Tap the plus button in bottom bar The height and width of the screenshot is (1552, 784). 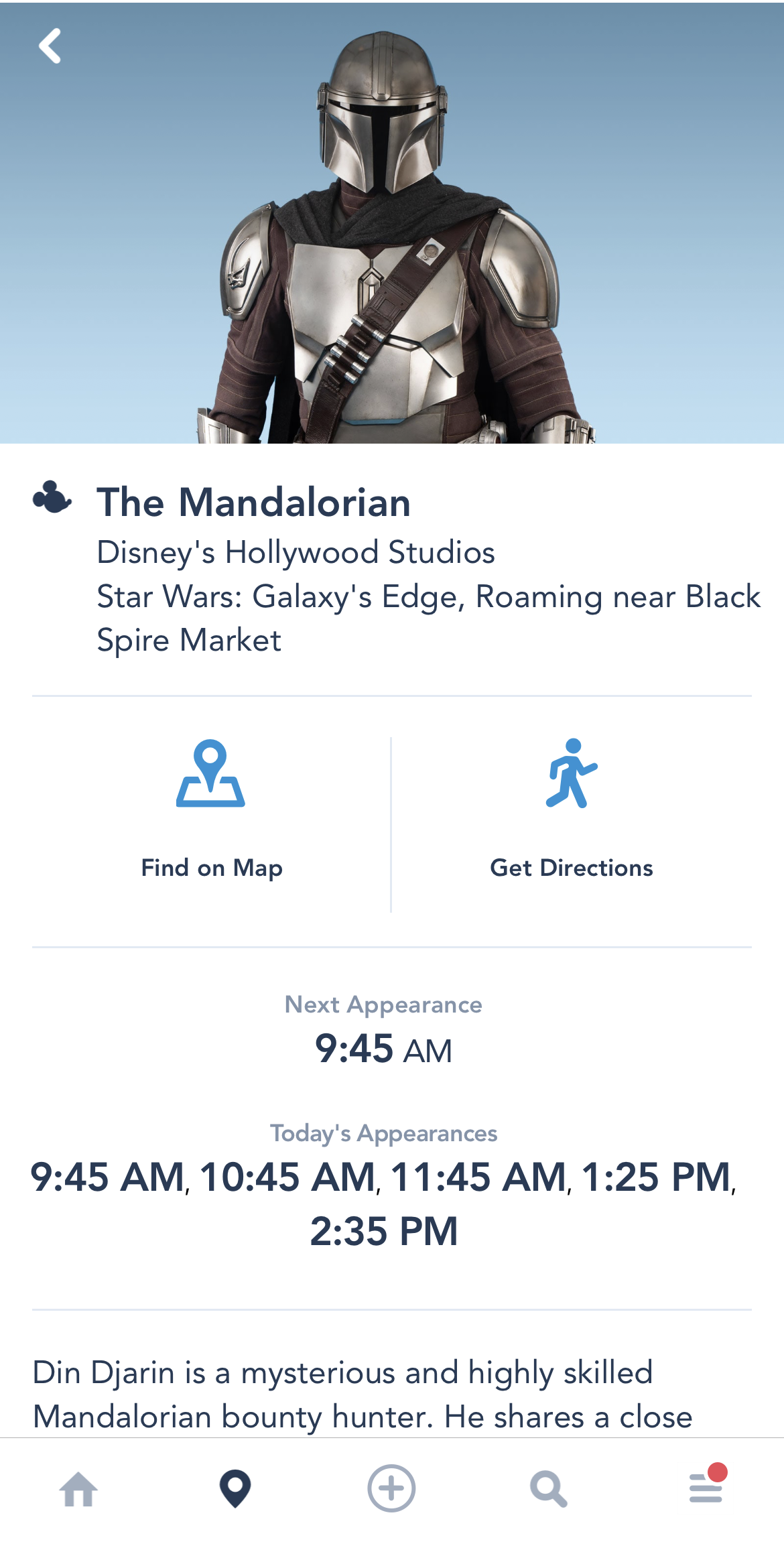391,1489
